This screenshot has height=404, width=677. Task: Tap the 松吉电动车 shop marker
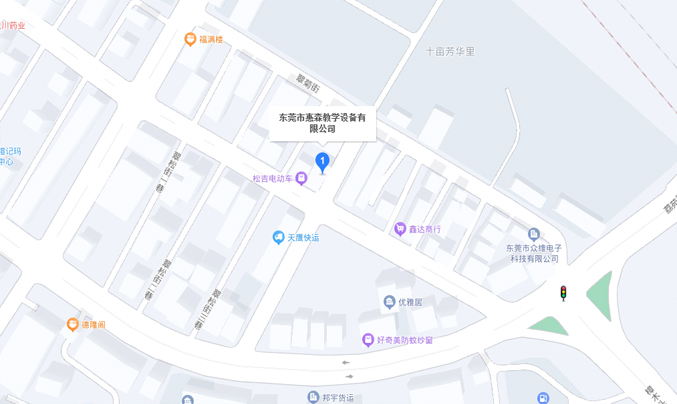pyautogui.click(x=301, y=179)
